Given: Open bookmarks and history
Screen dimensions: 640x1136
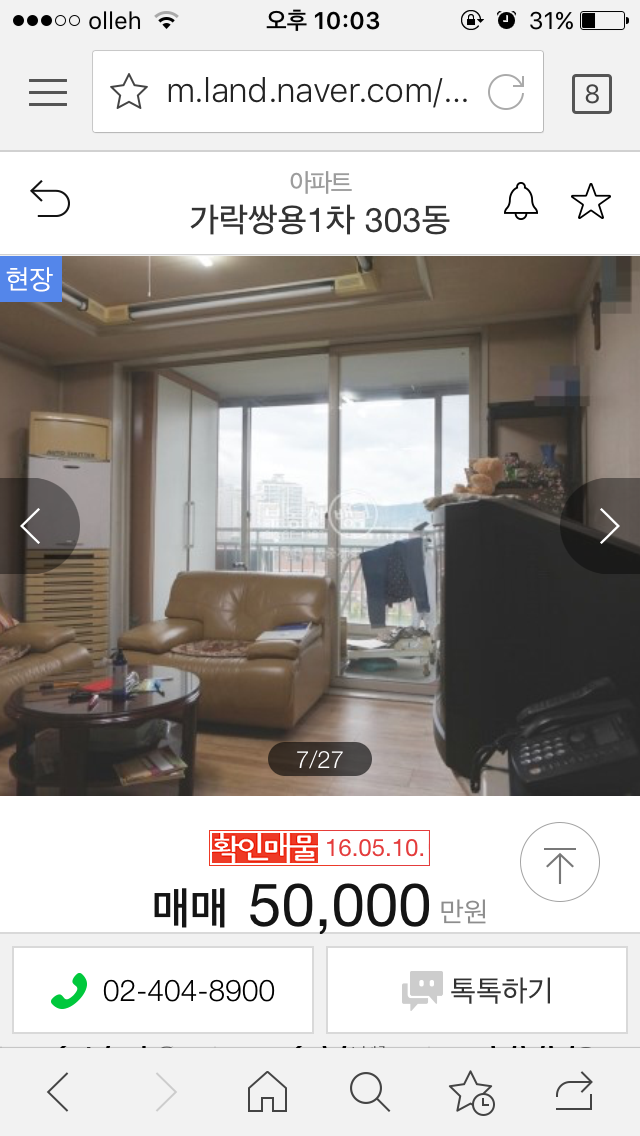Looking at the screenshot, I should [471, 1092].
